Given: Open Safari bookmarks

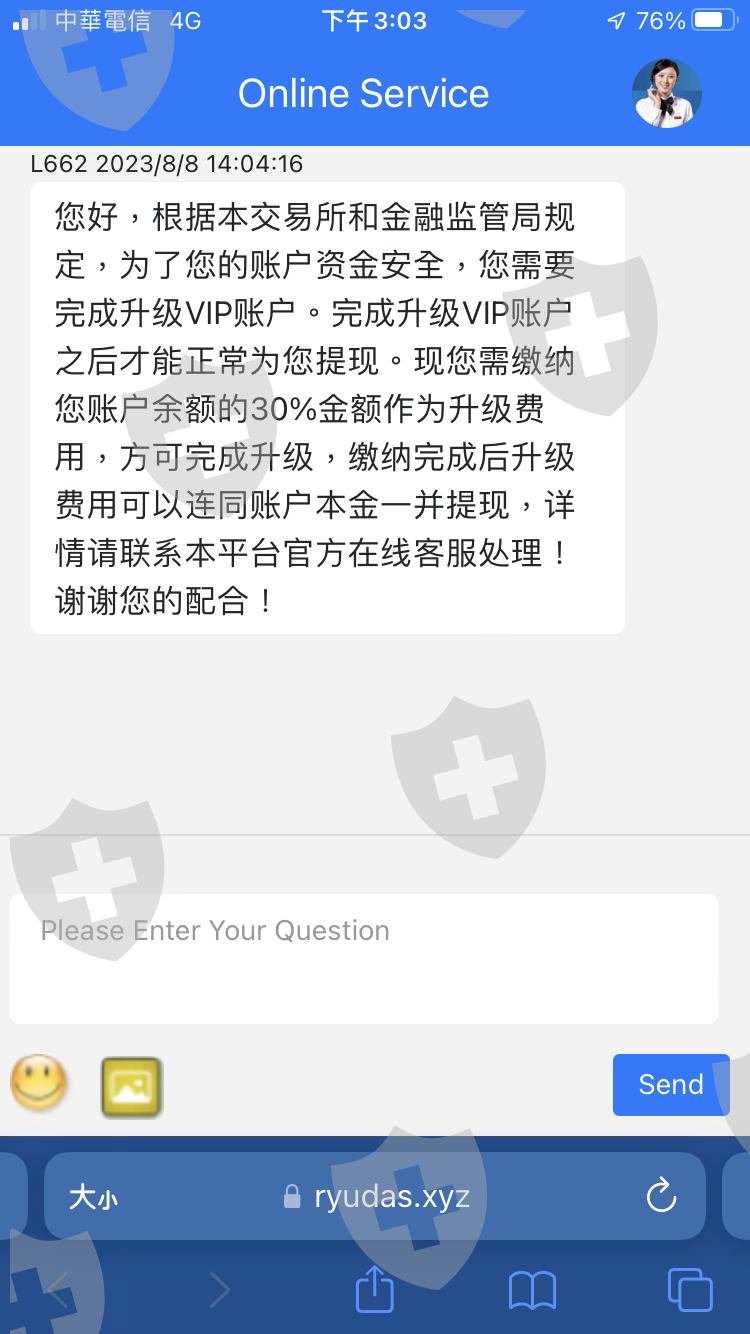Looking at the screenshot, I should coord(532,1290).
